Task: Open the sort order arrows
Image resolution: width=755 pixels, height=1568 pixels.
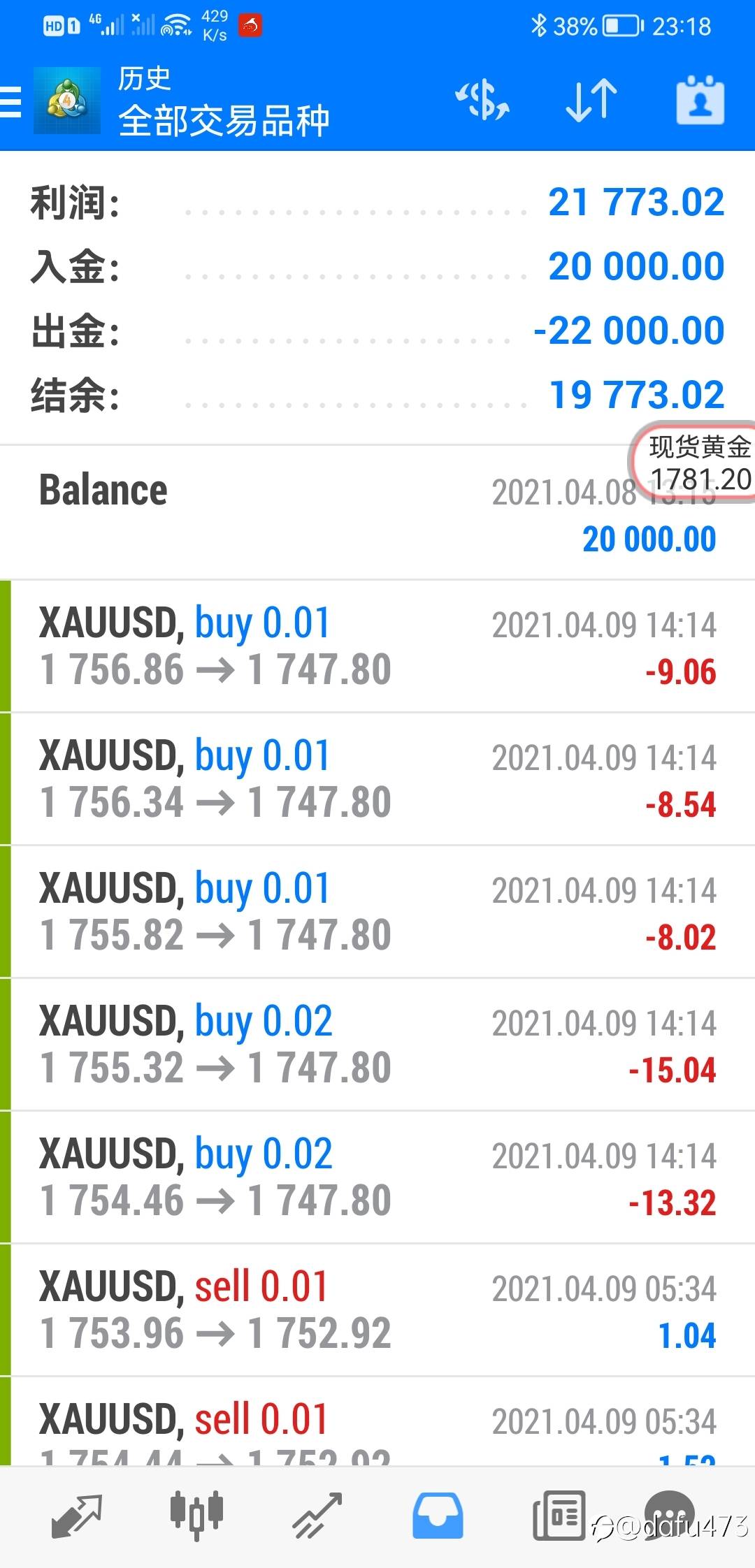Action: pos(591,101)
